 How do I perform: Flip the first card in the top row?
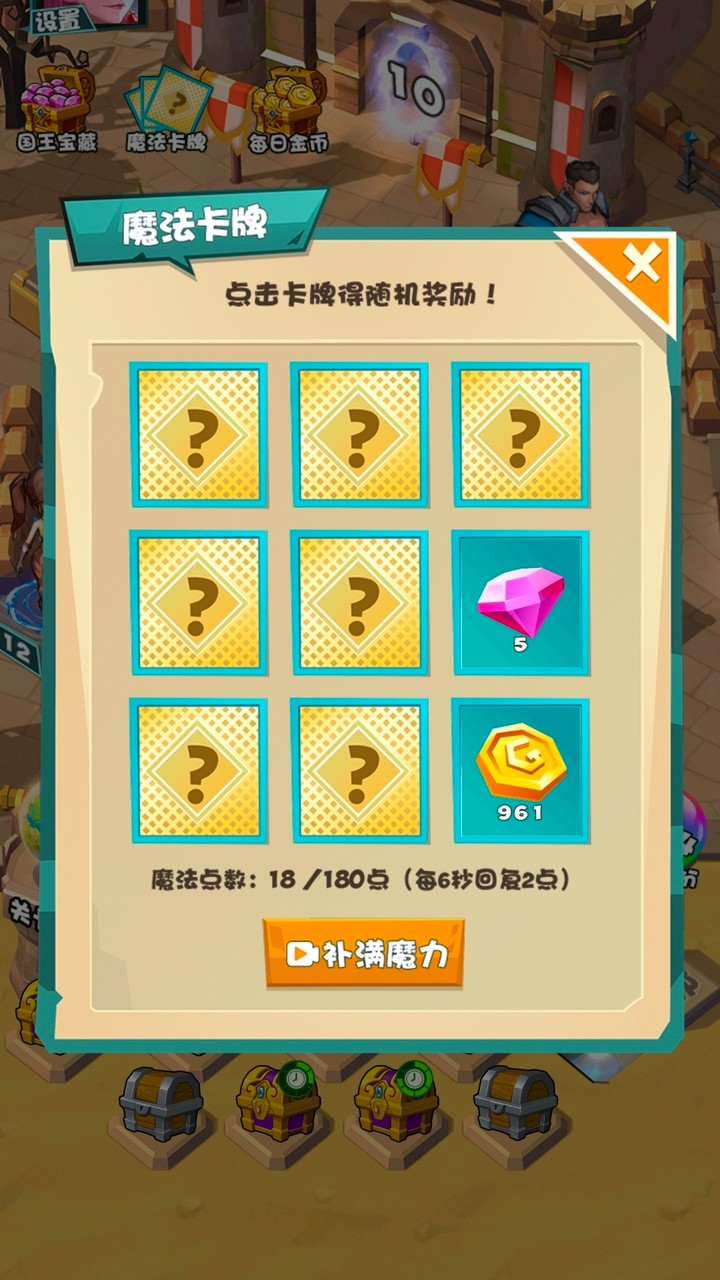198,434
